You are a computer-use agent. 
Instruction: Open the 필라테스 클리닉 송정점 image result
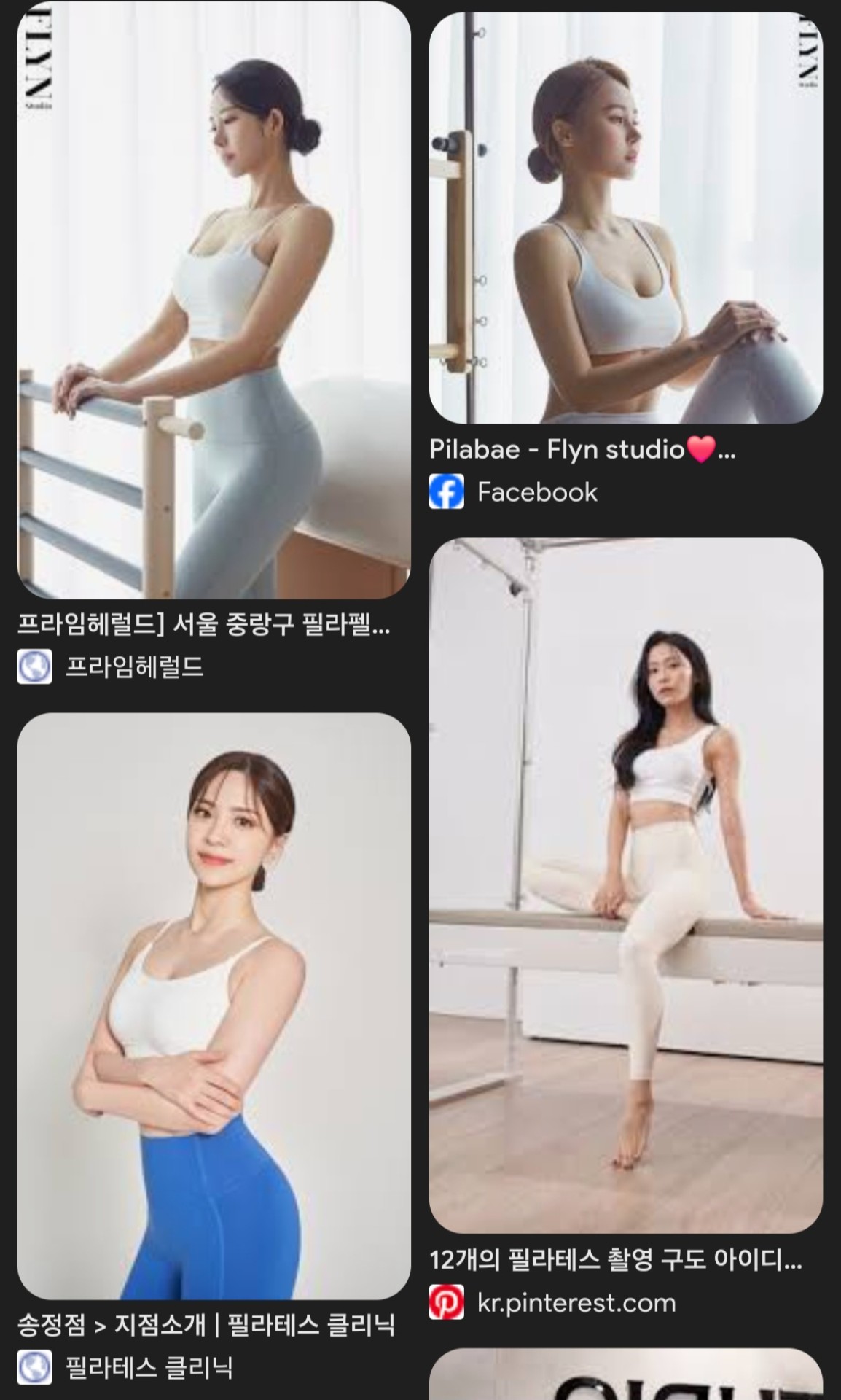(214, 1006)
